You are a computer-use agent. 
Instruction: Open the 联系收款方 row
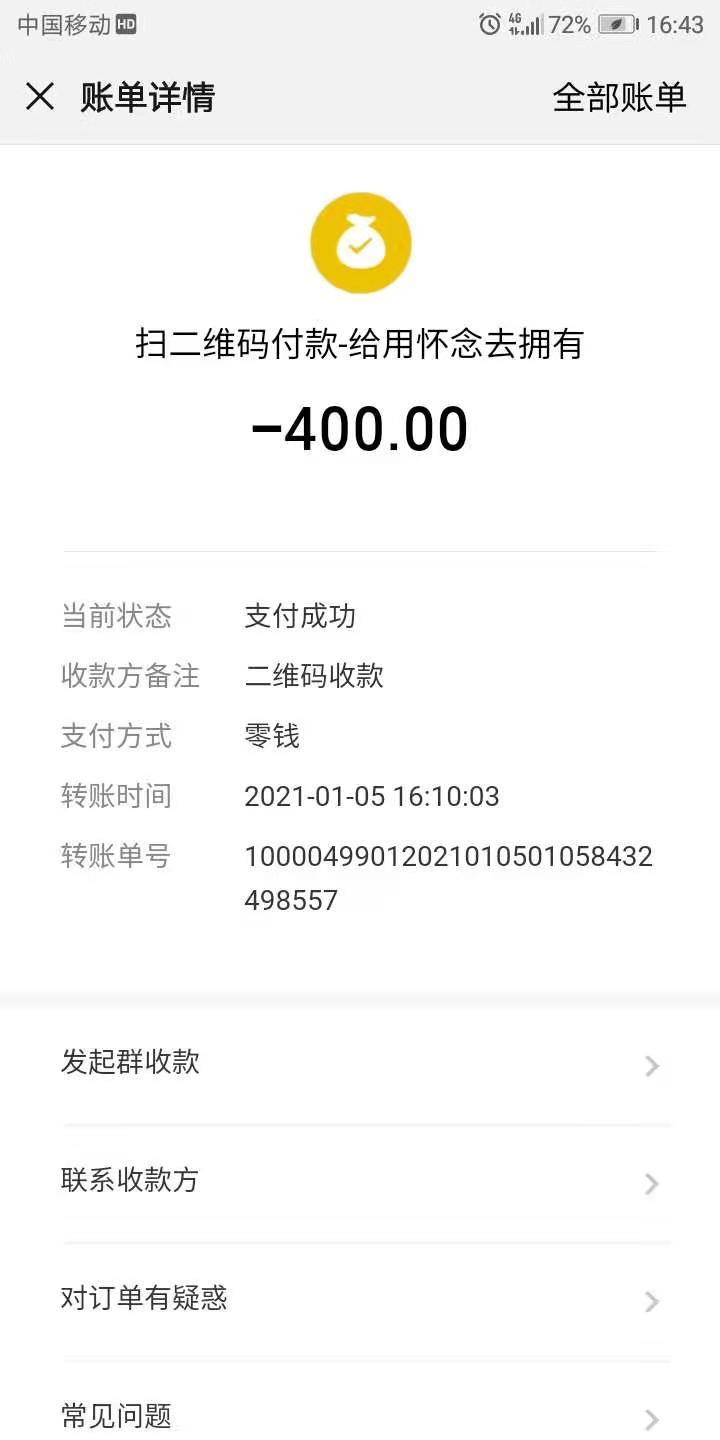pyautogui.click(x=360, y=1181)
